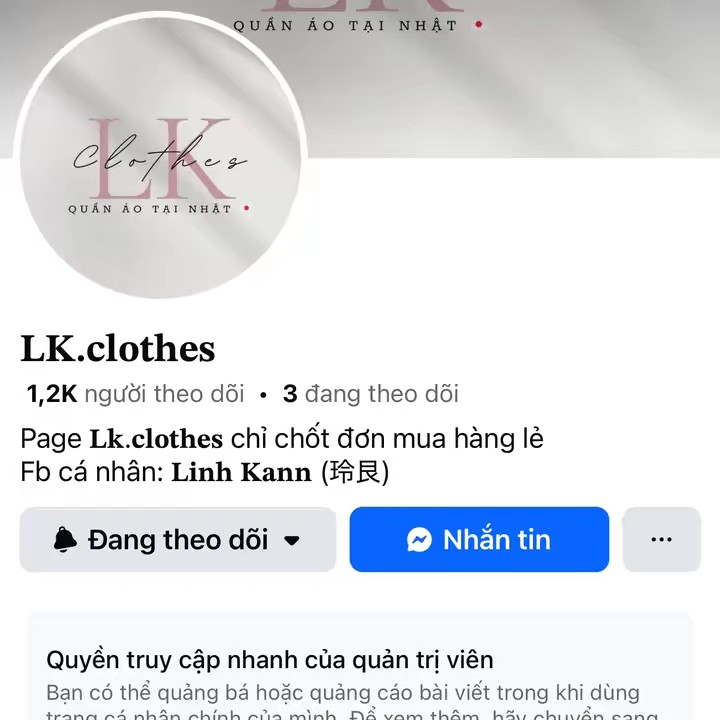View the 1,2K người theo dõi list

[x=136, y=394]
